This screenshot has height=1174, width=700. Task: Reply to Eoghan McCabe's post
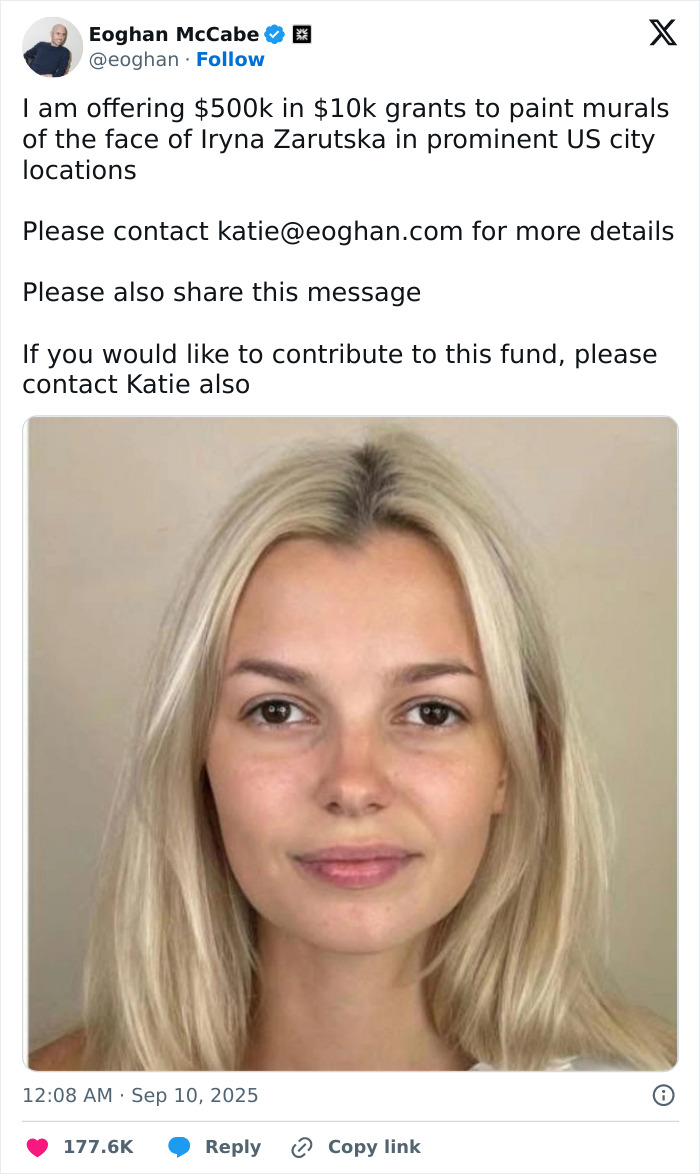point(215,1147)
